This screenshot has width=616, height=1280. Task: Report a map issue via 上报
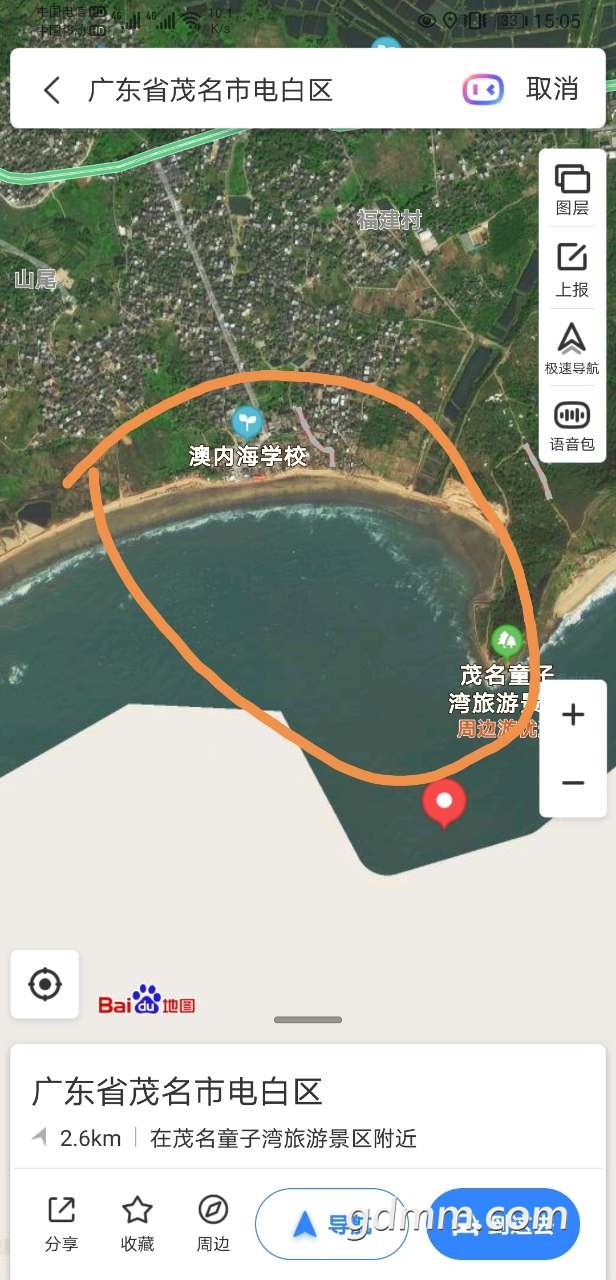tap(572, 270)
